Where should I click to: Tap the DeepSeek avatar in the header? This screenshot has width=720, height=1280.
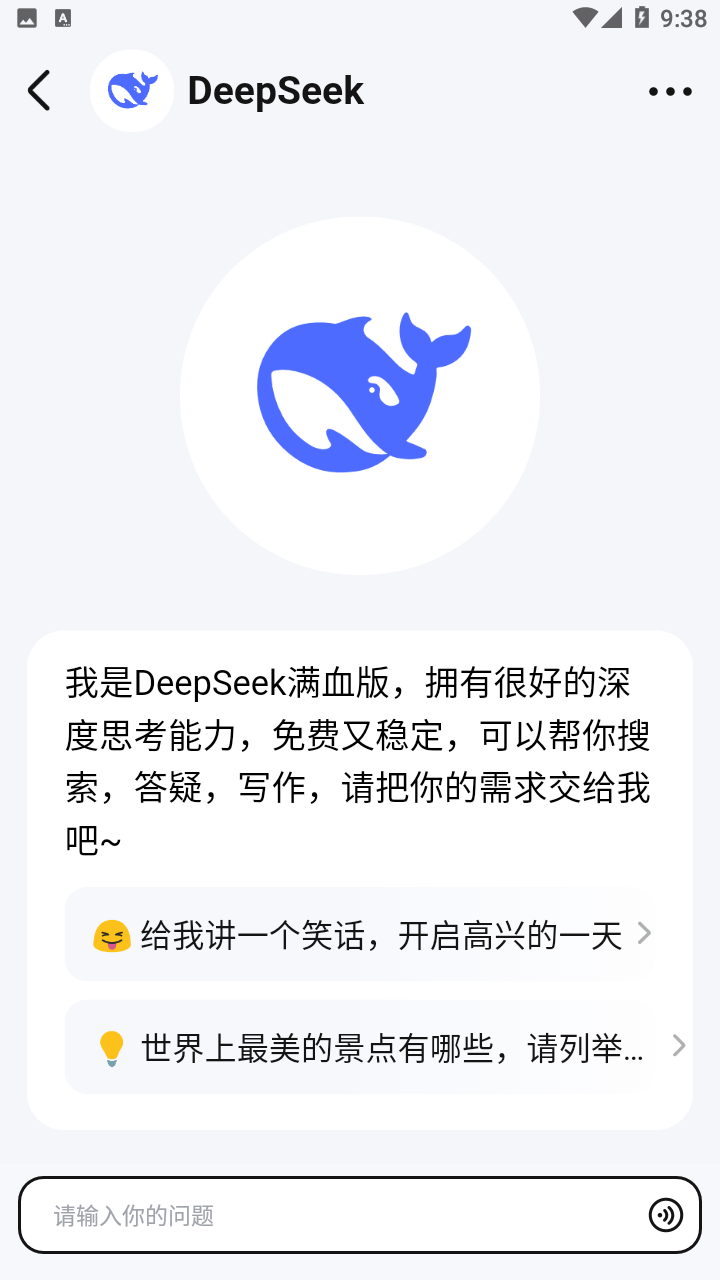tap(132, 91)
